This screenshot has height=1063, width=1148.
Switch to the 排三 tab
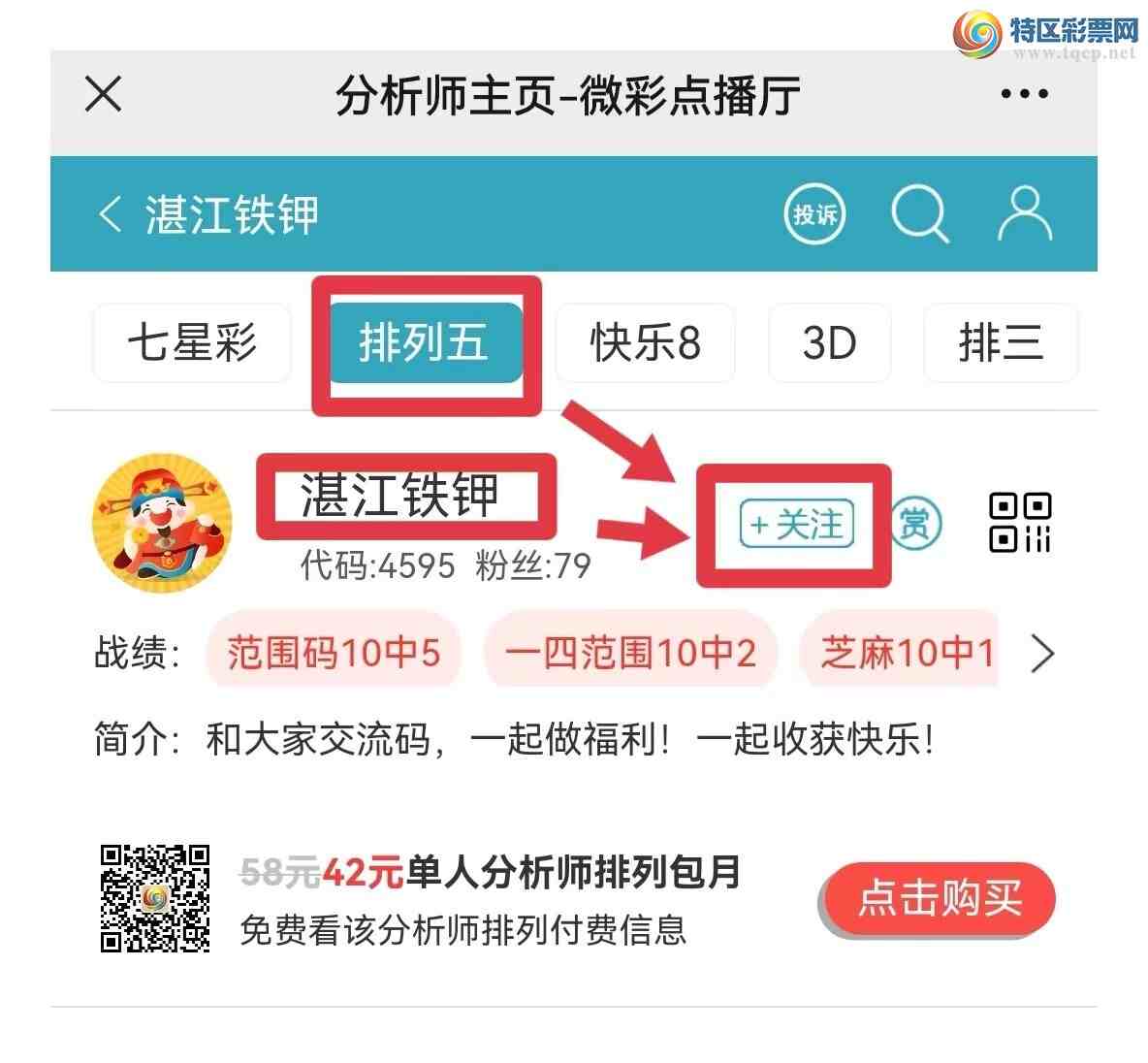(x=999, y=342)
